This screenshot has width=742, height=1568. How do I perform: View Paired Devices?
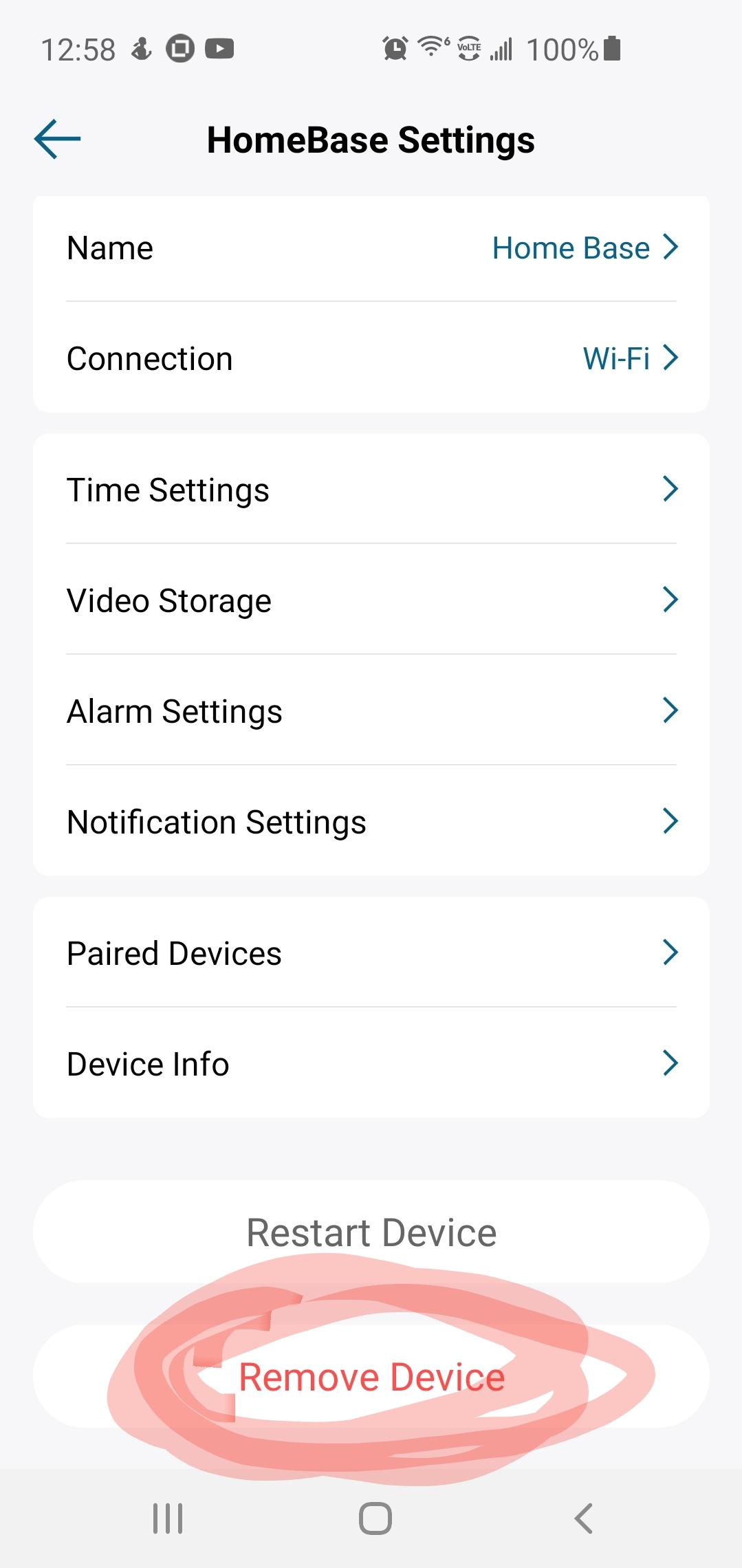[371, 953]
